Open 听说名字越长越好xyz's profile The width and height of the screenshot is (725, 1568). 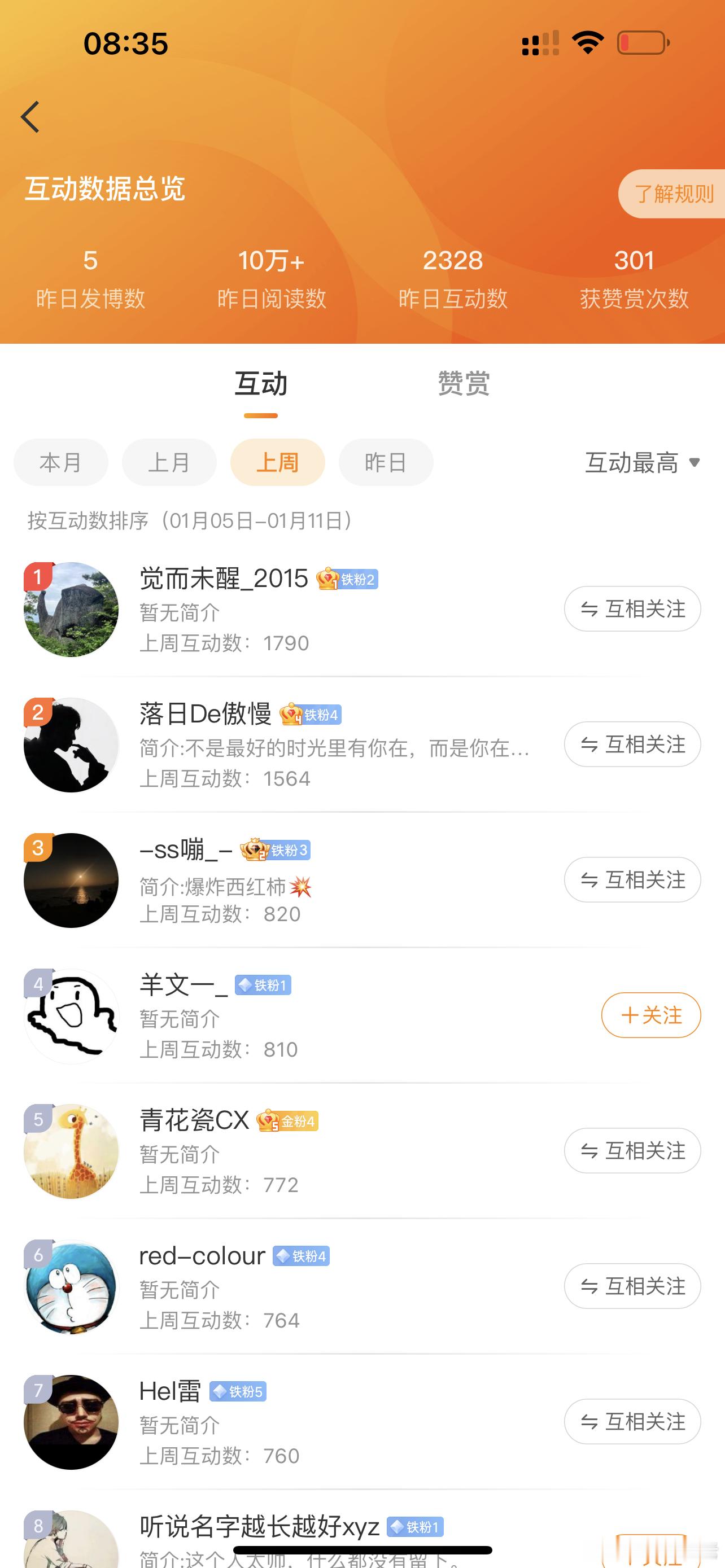coord(259,1527)
